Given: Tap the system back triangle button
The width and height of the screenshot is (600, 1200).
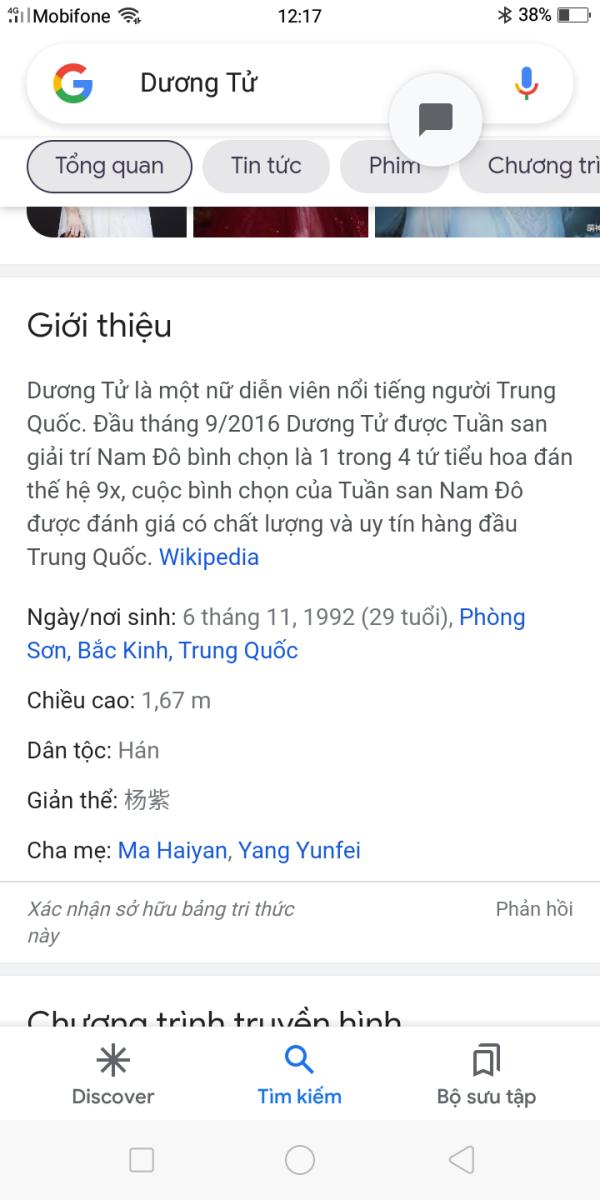Looking at the screenshot, I should [x=461, y=1160].
